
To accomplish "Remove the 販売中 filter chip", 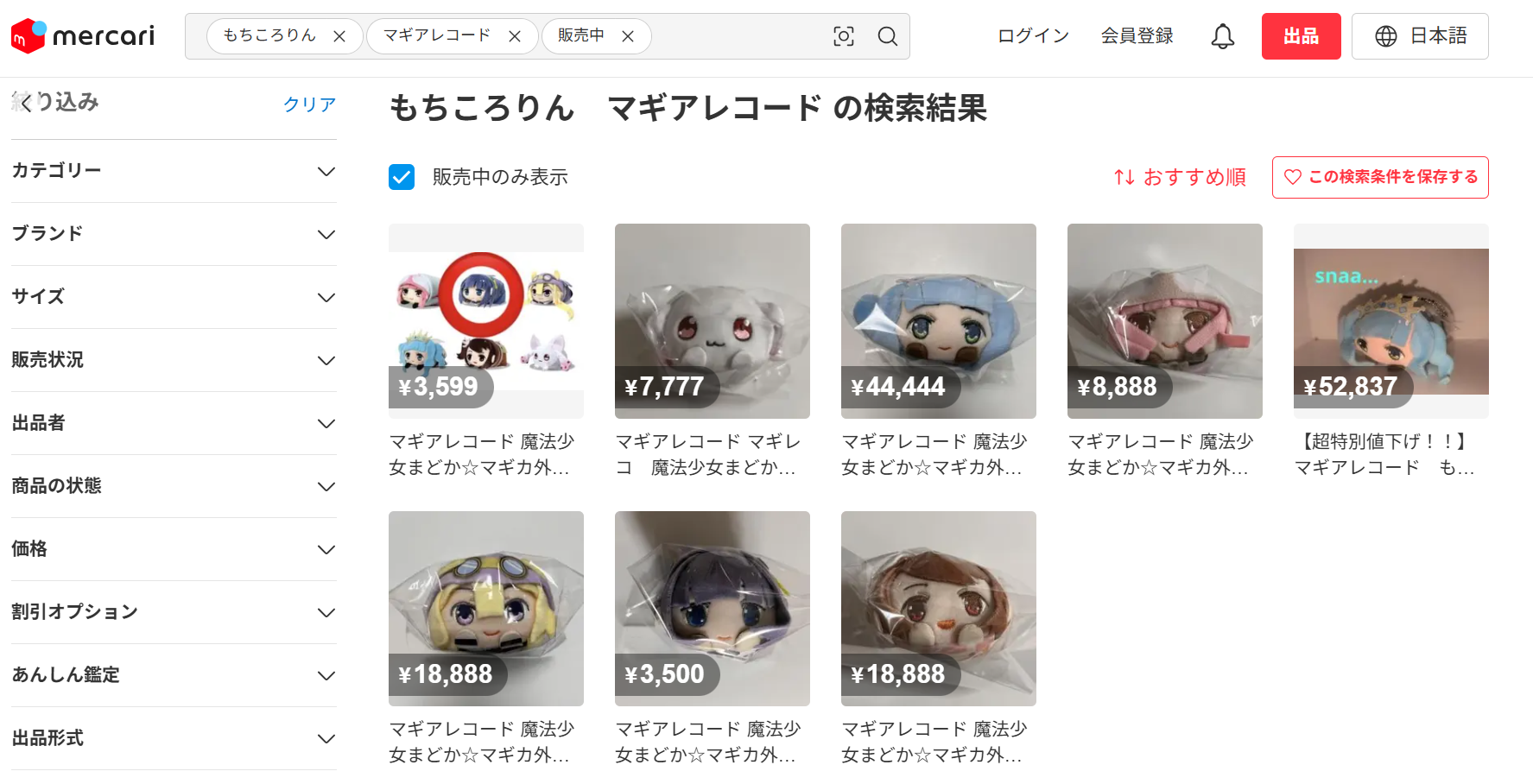I will tap(628, 36).
